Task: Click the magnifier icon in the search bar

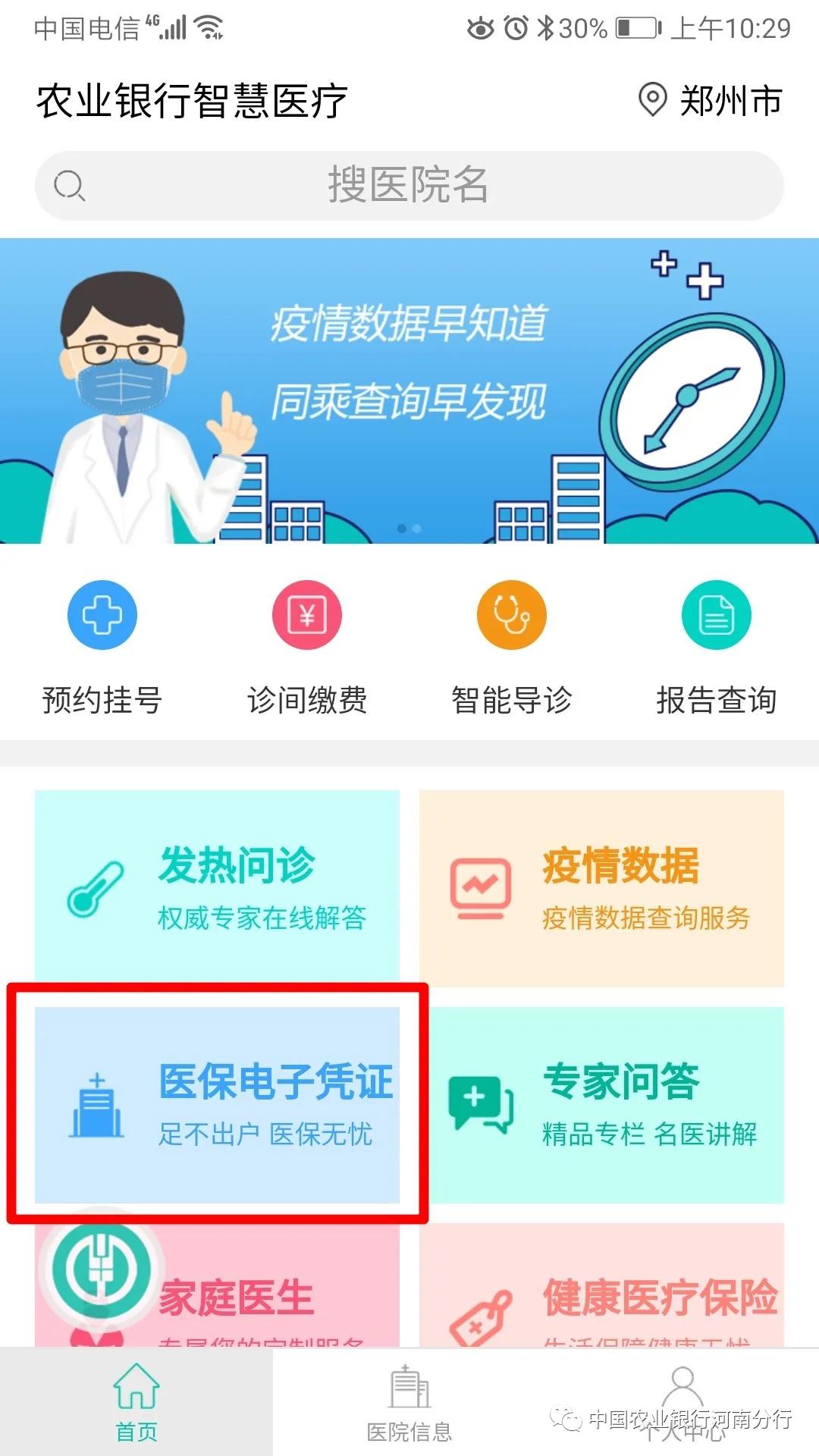Action: point(70,184)
